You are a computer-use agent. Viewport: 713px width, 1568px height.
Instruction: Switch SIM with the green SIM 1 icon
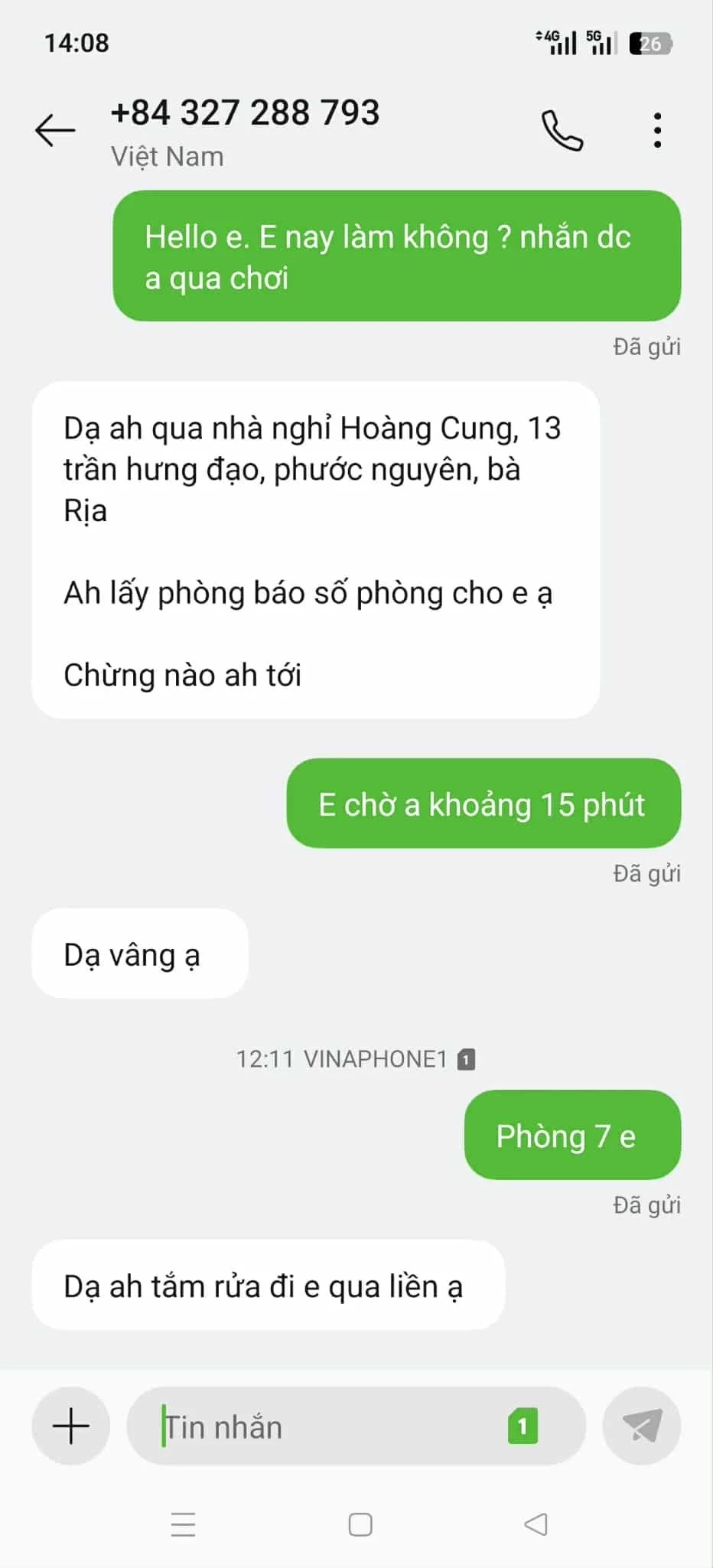(523, 1426)
